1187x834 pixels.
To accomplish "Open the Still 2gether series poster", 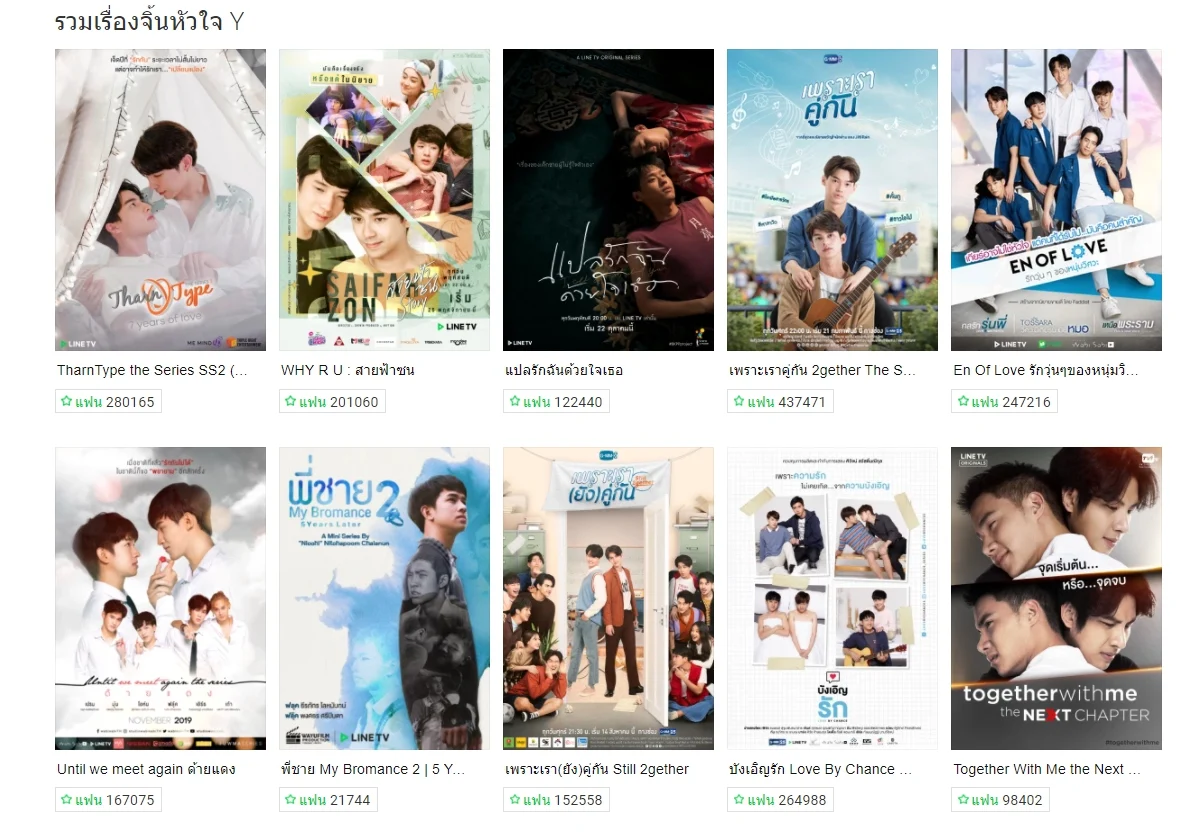I will coord(608,598).
